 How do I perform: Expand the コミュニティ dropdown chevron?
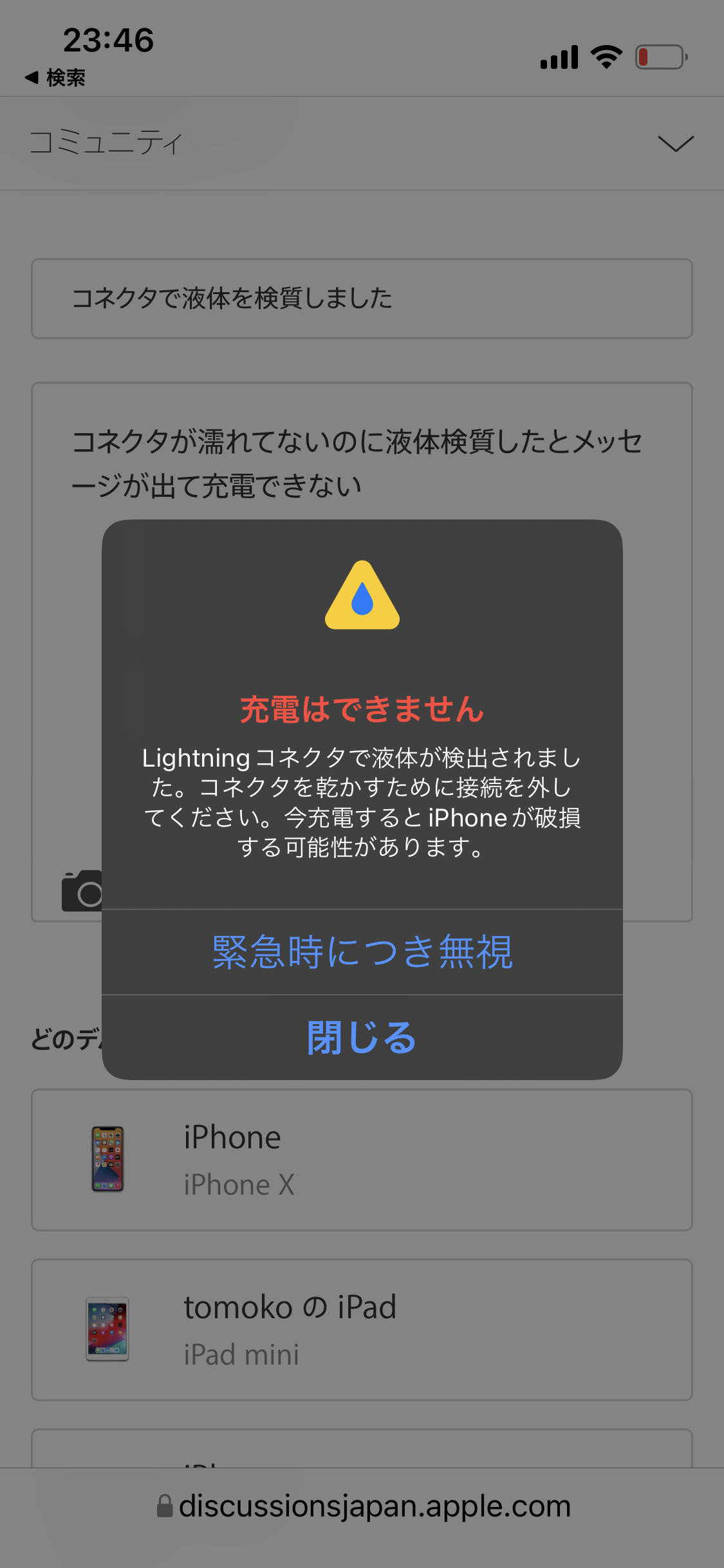click(675, 143)
